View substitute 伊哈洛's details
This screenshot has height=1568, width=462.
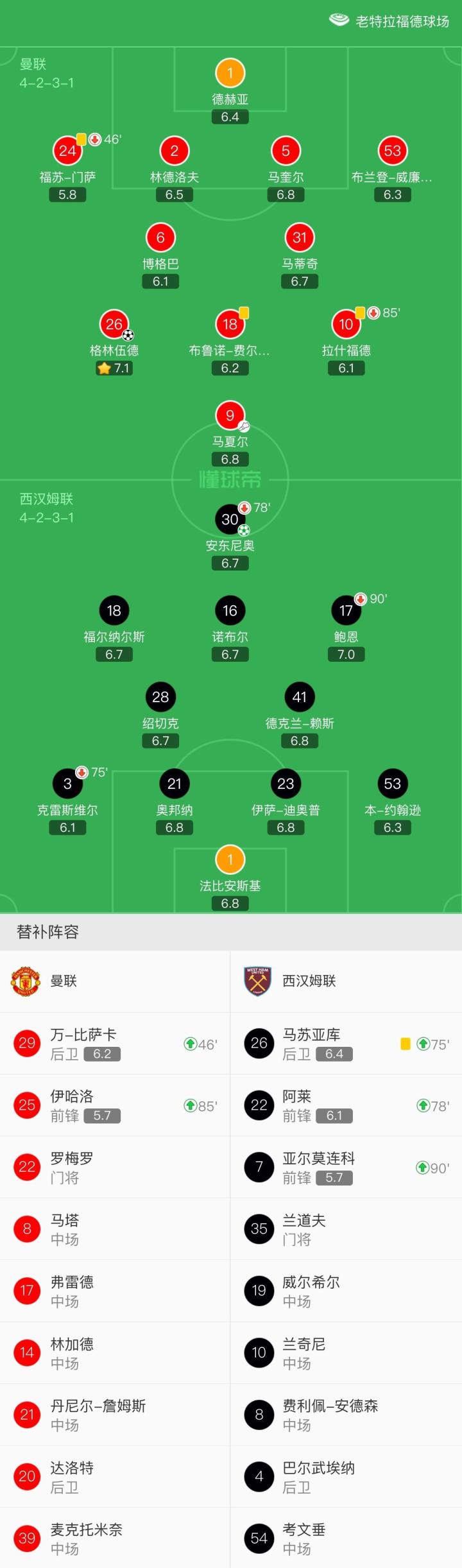(x=115, y=1105)
